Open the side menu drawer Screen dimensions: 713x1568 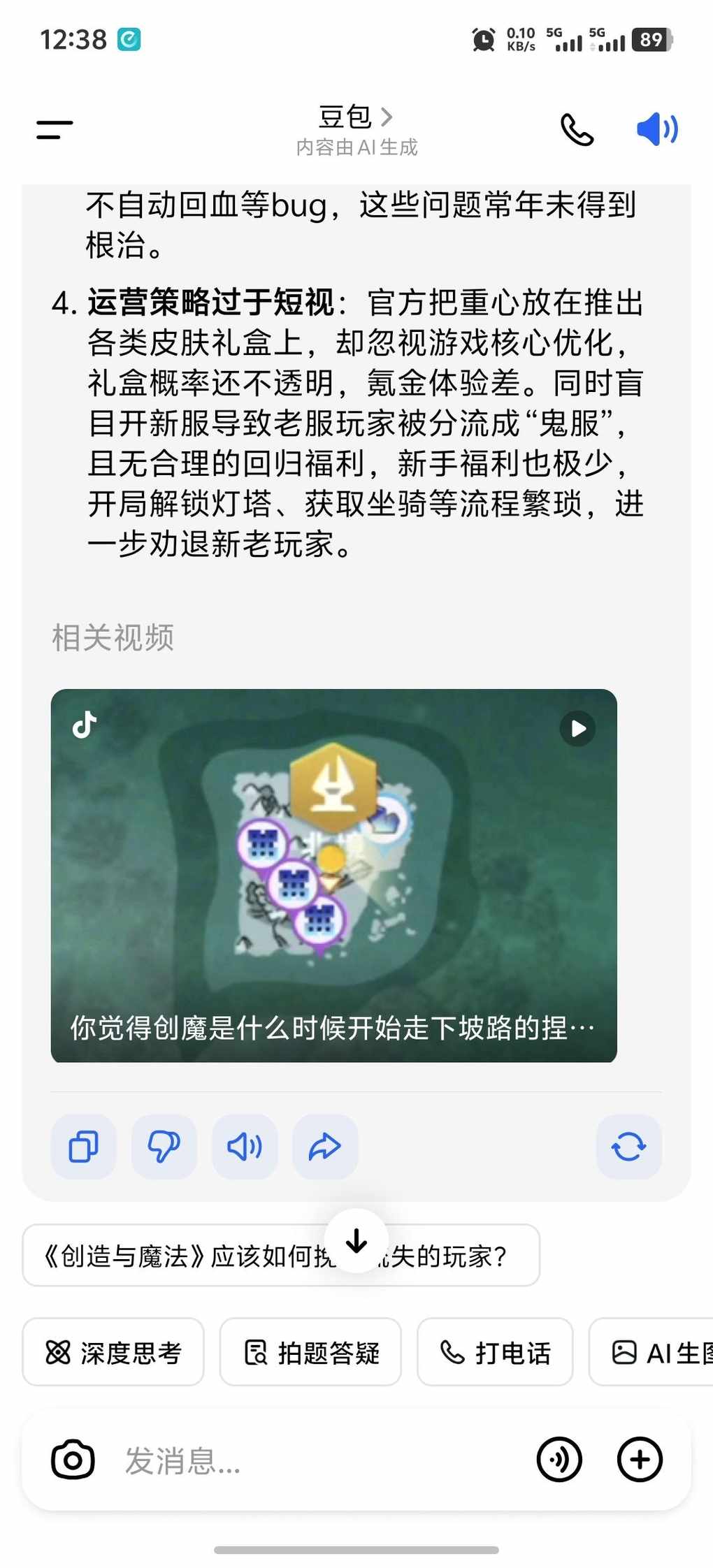[x=55, y=129]
